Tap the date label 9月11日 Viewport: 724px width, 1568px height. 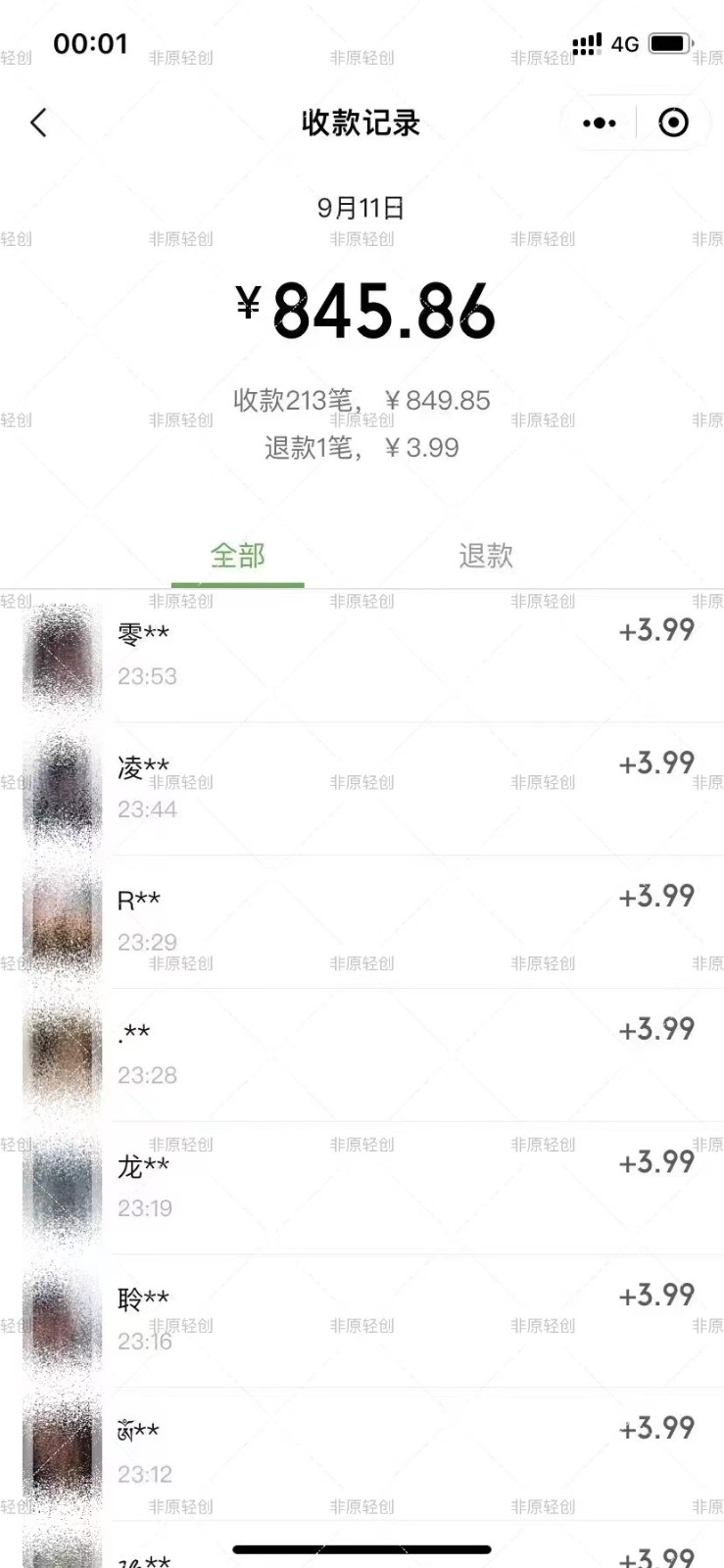pos(362,207)
